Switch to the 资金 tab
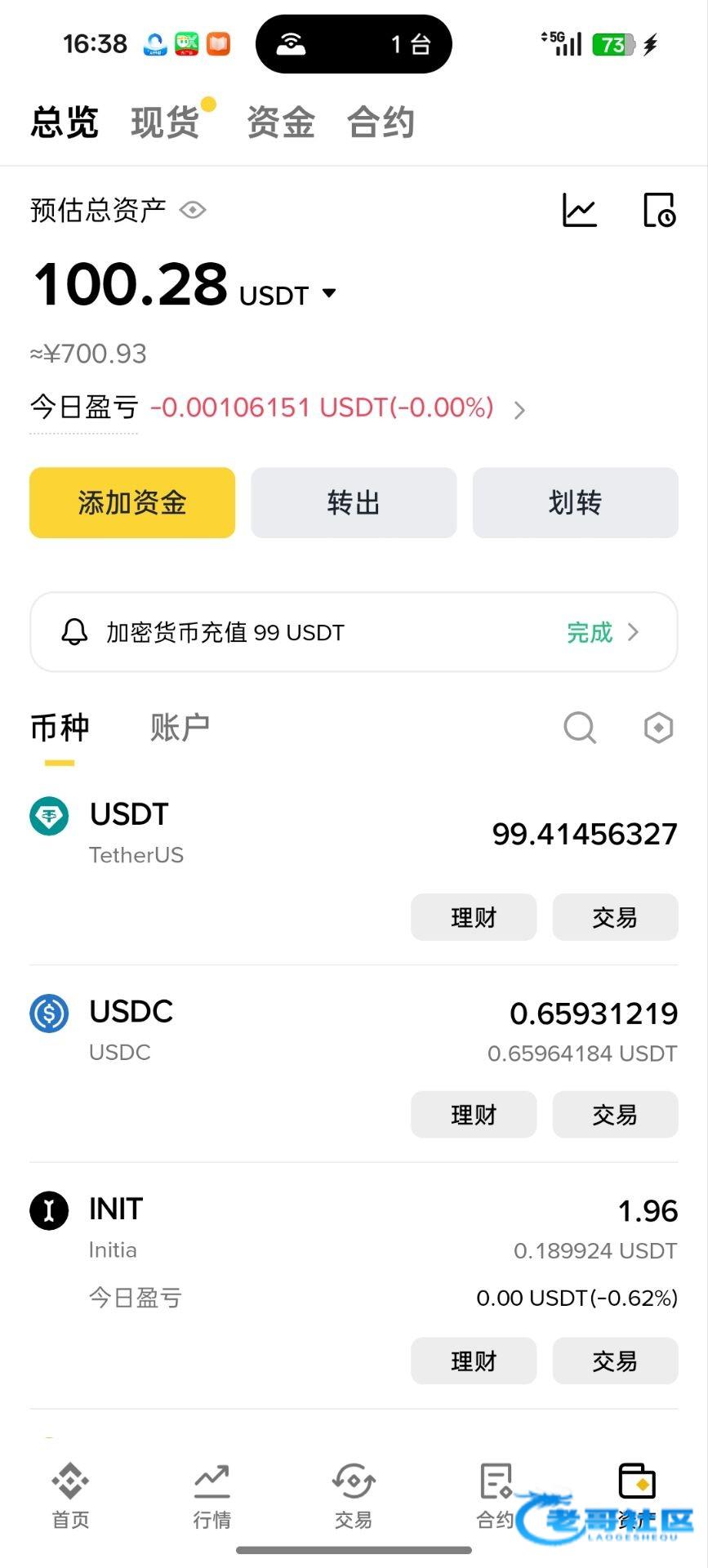This screenshot has height=1568, width=708. click(281, 123)
